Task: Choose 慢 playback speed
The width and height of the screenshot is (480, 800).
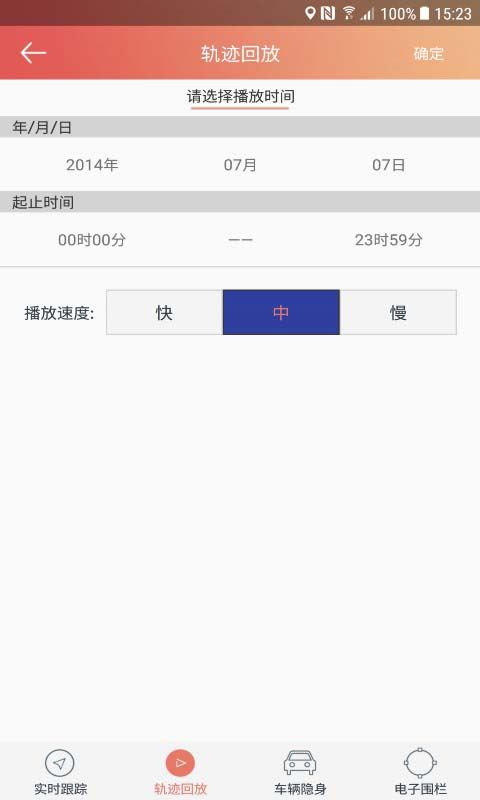Action: [398, 312]
